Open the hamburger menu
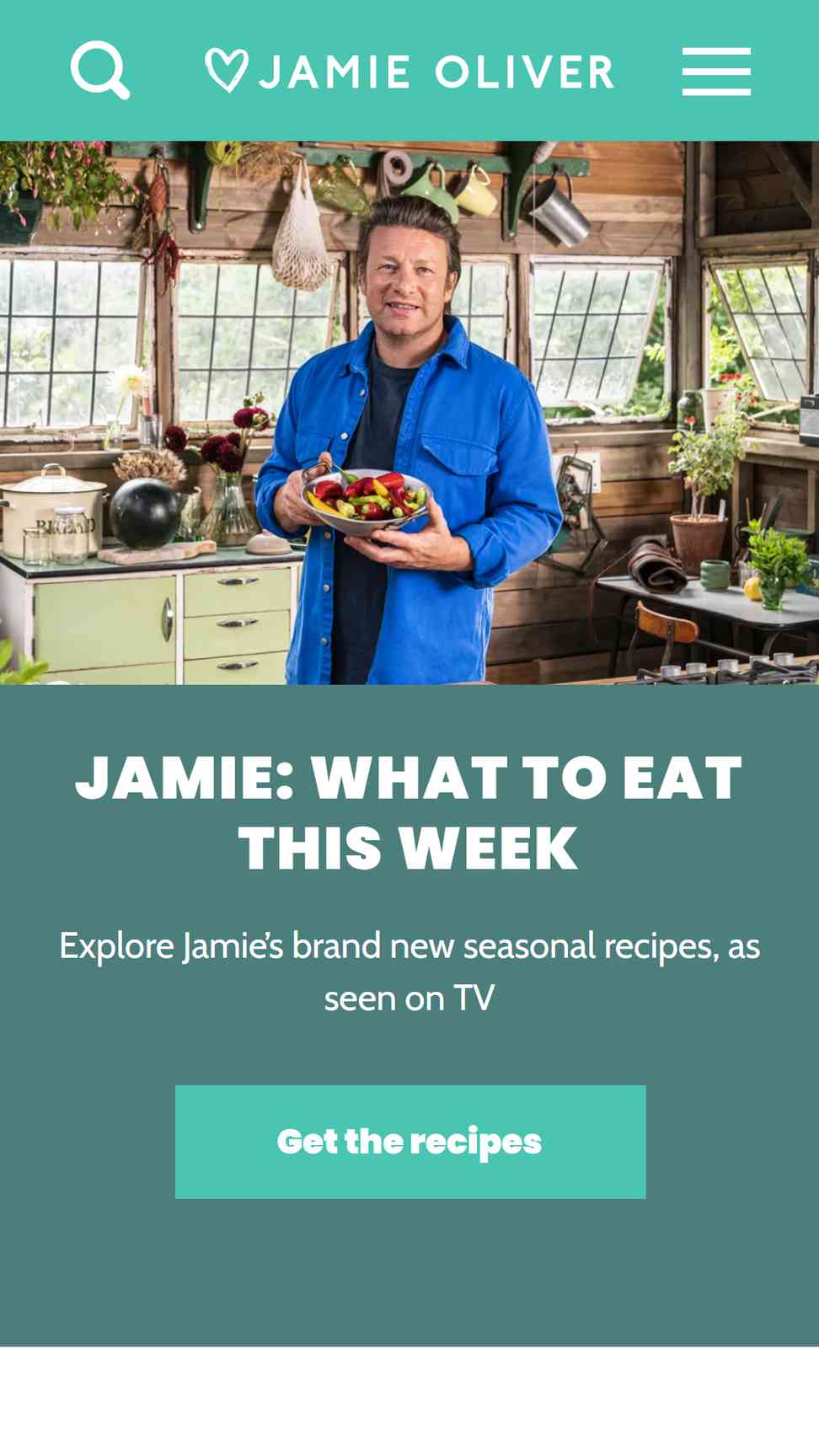This screenshot has width=819, height=1456. pos(716,71)
